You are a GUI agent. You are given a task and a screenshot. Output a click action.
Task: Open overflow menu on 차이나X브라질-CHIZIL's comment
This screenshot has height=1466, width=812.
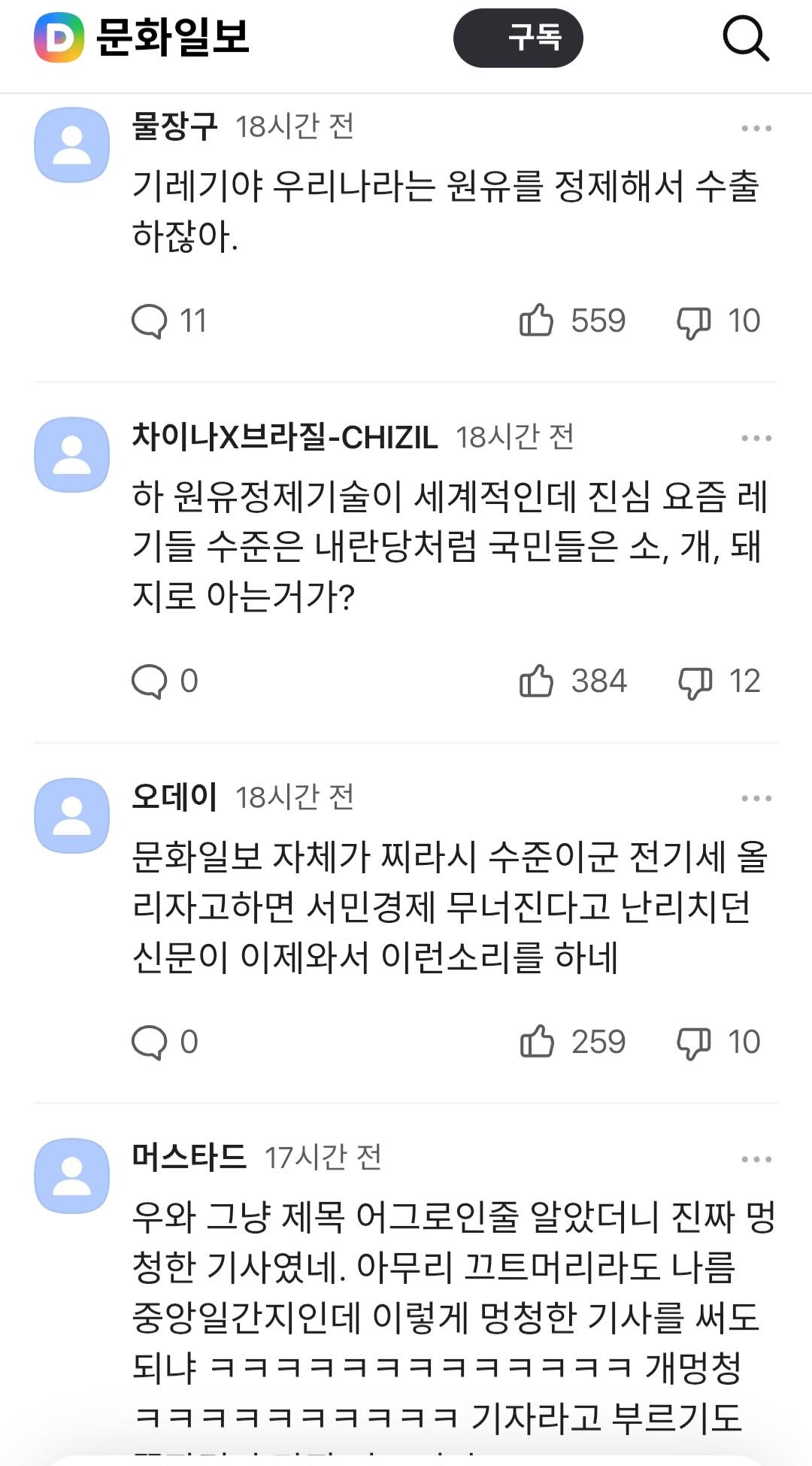(756, 439)
